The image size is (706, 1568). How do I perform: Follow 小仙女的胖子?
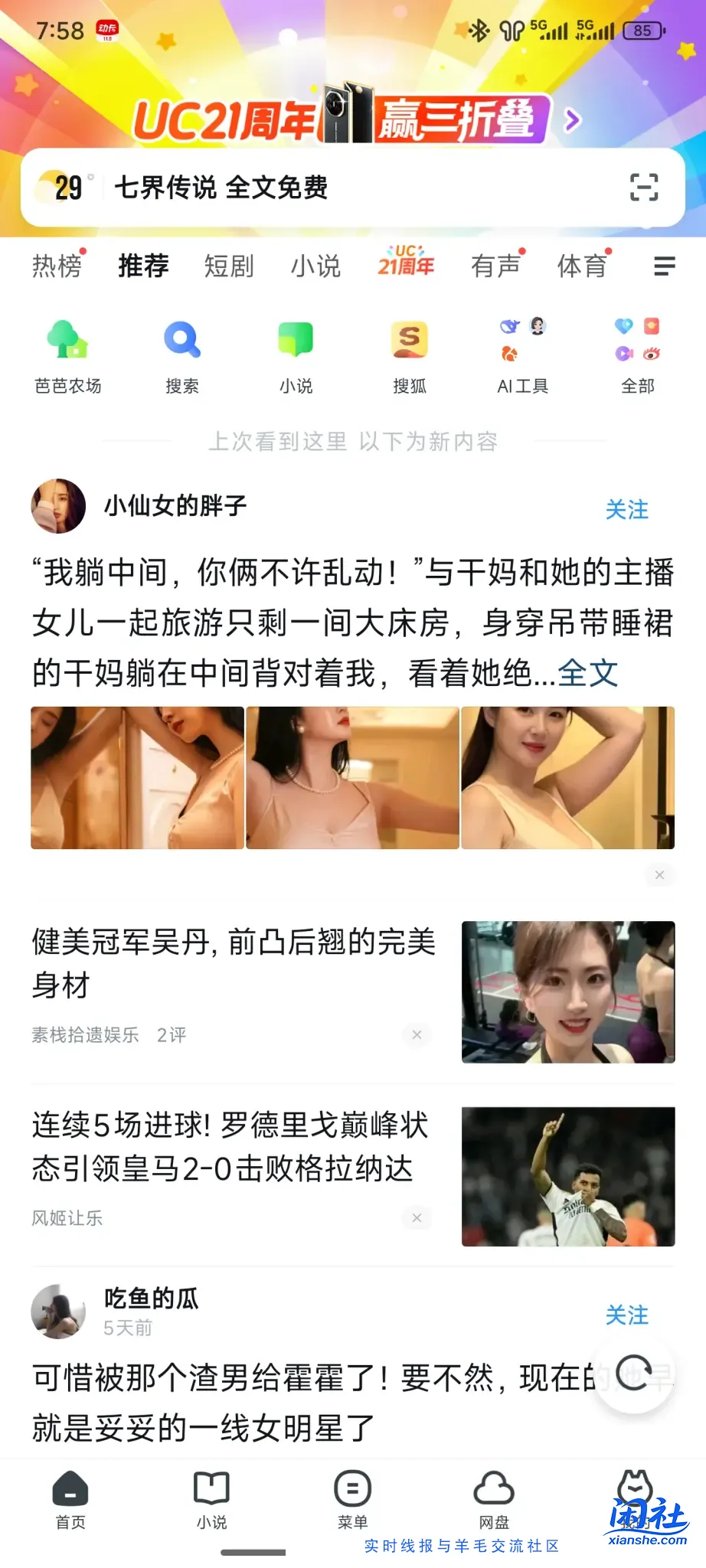[x=626, y=509]
